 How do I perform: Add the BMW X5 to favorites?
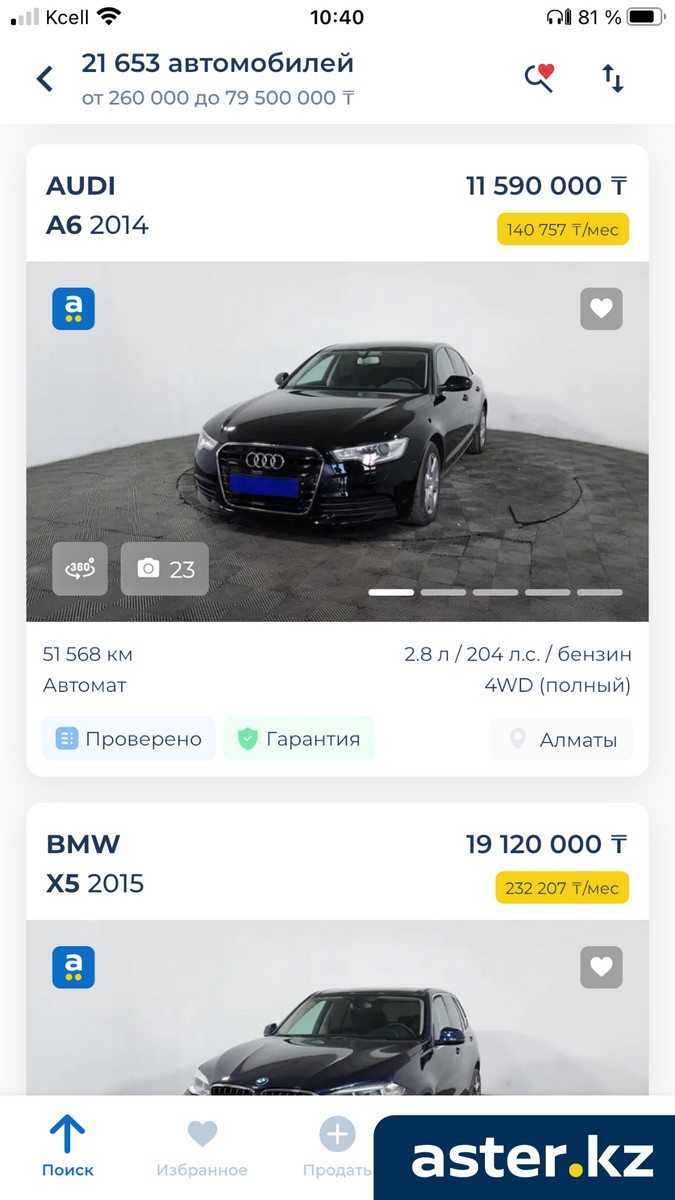(x=601, y=967)
